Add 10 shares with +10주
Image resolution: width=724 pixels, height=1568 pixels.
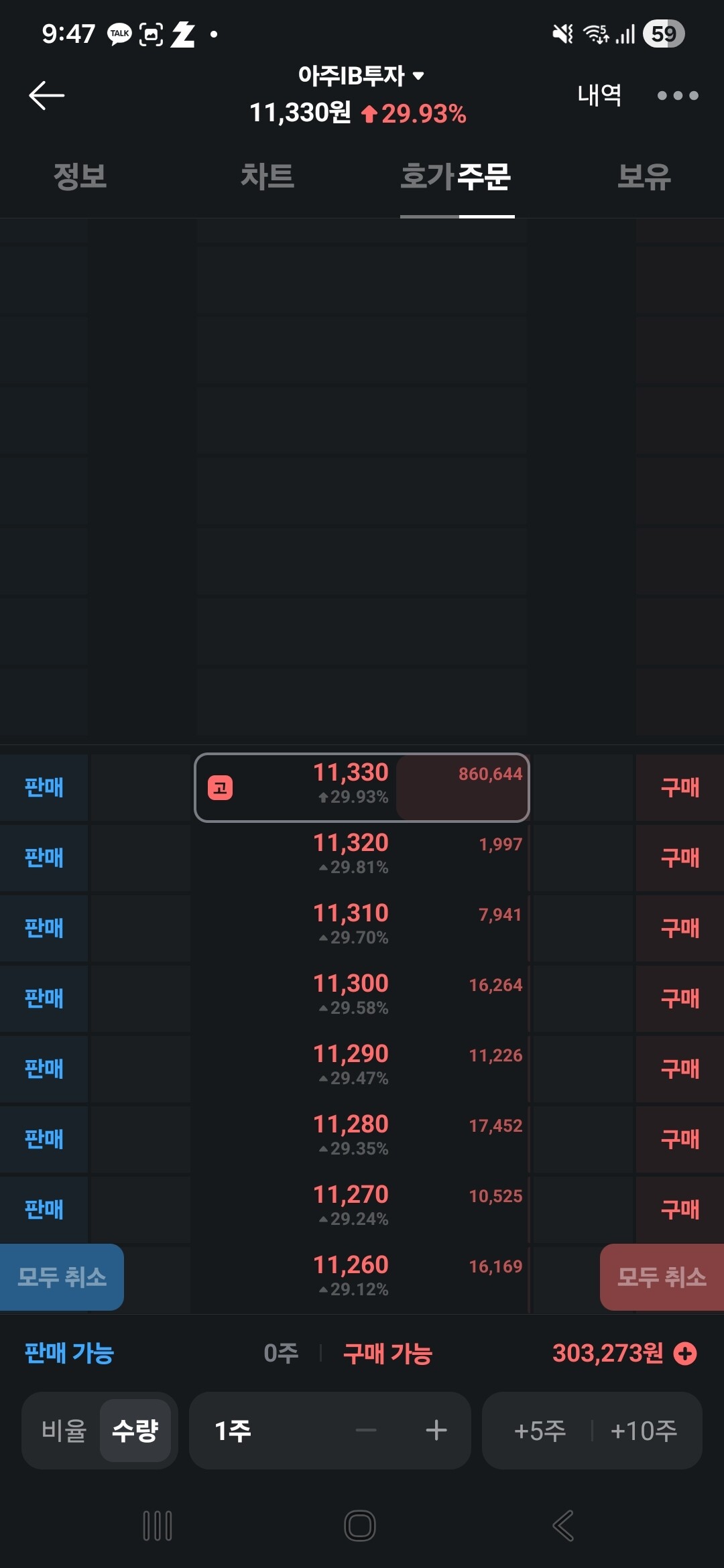644,1431
